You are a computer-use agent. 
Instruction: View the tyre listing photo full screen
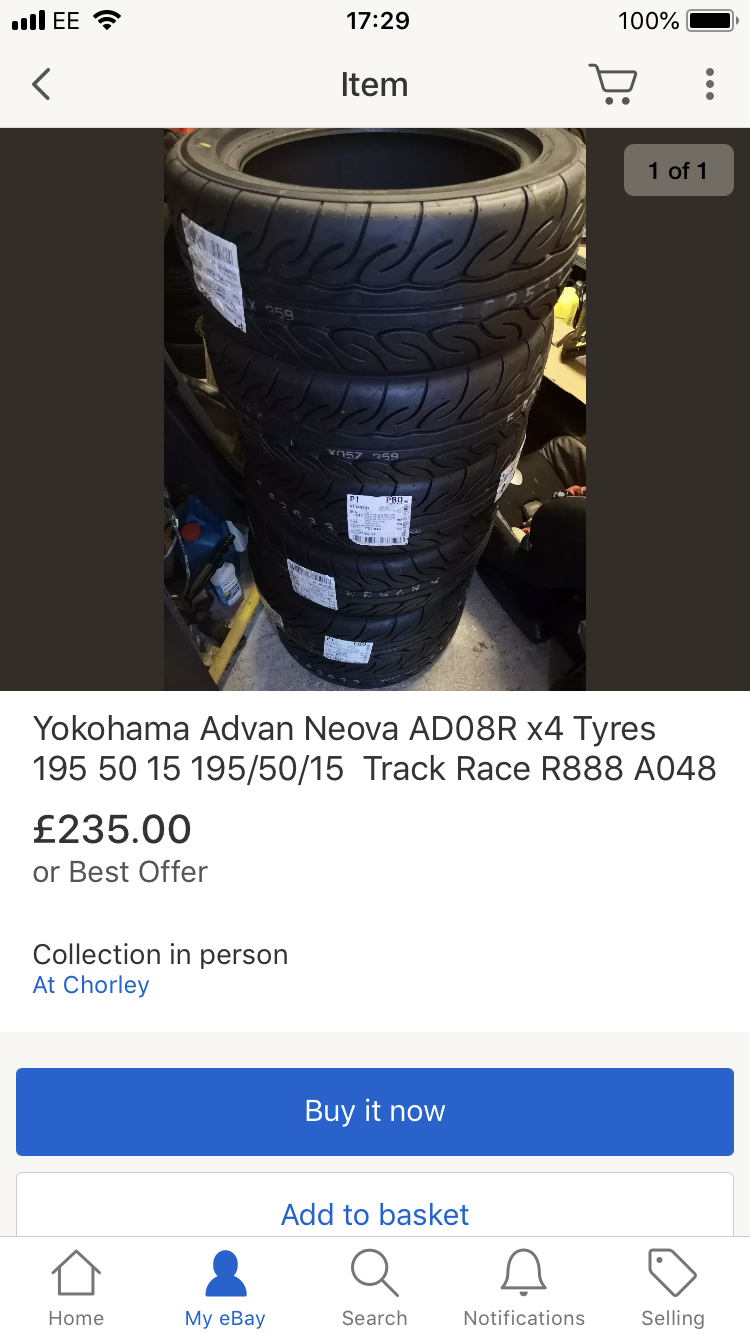375,410
